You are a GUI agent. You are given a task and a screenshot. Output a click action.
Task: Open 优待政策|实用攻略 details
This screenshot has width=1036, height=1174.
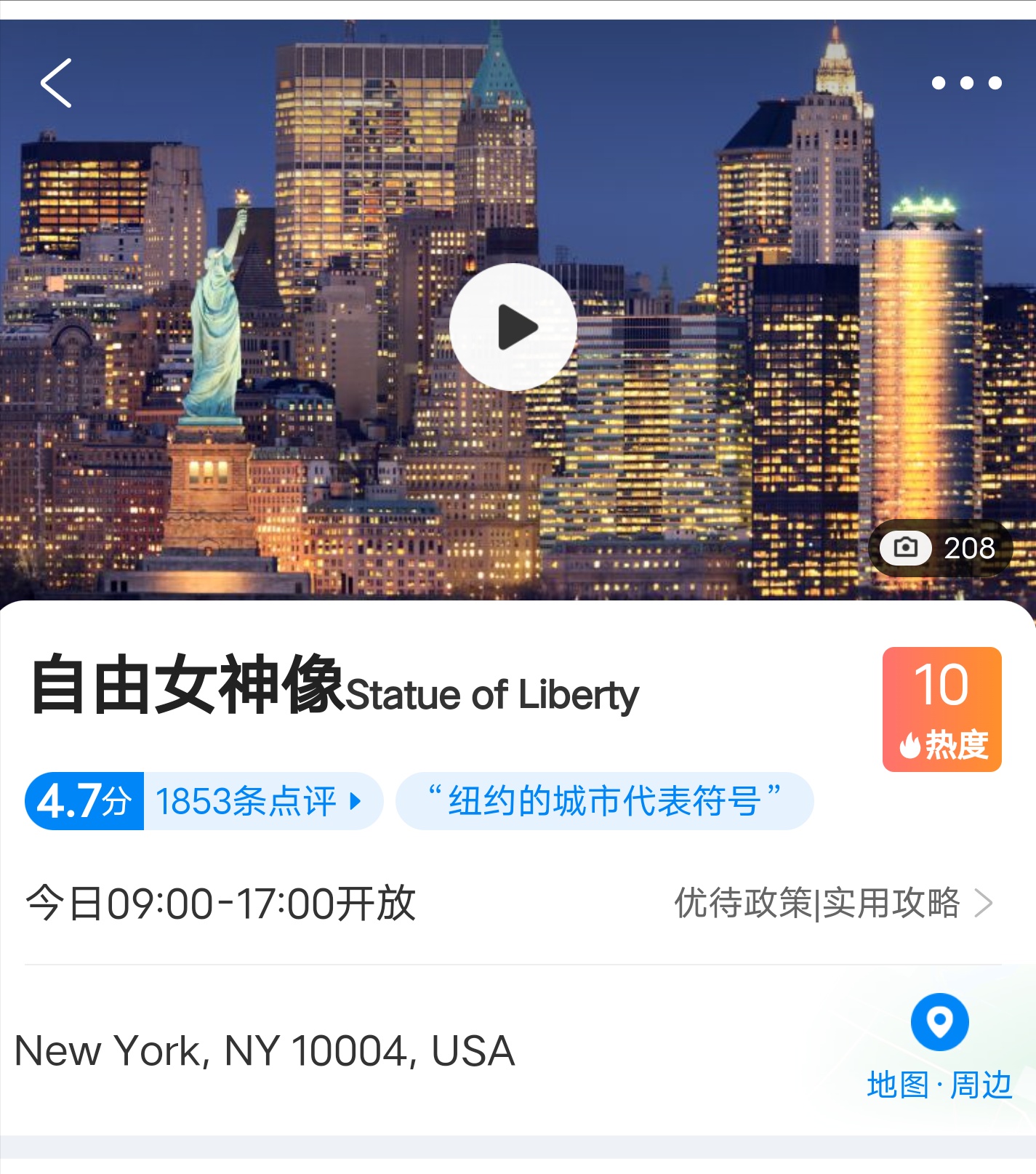(x=832, y=904)
